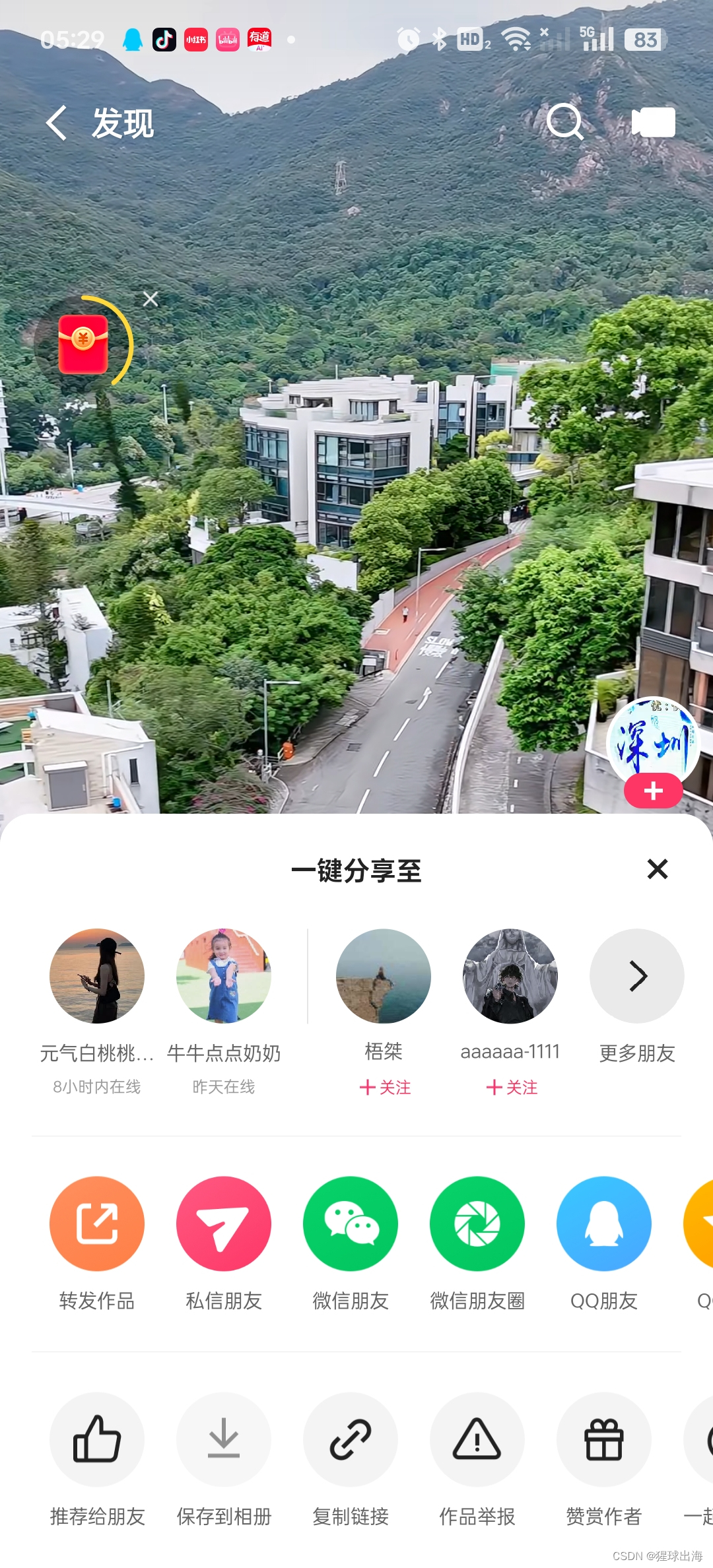Open the camera icon in top bar
Viewport: 713px width, 1568px height.
click(x=653, y=122)
